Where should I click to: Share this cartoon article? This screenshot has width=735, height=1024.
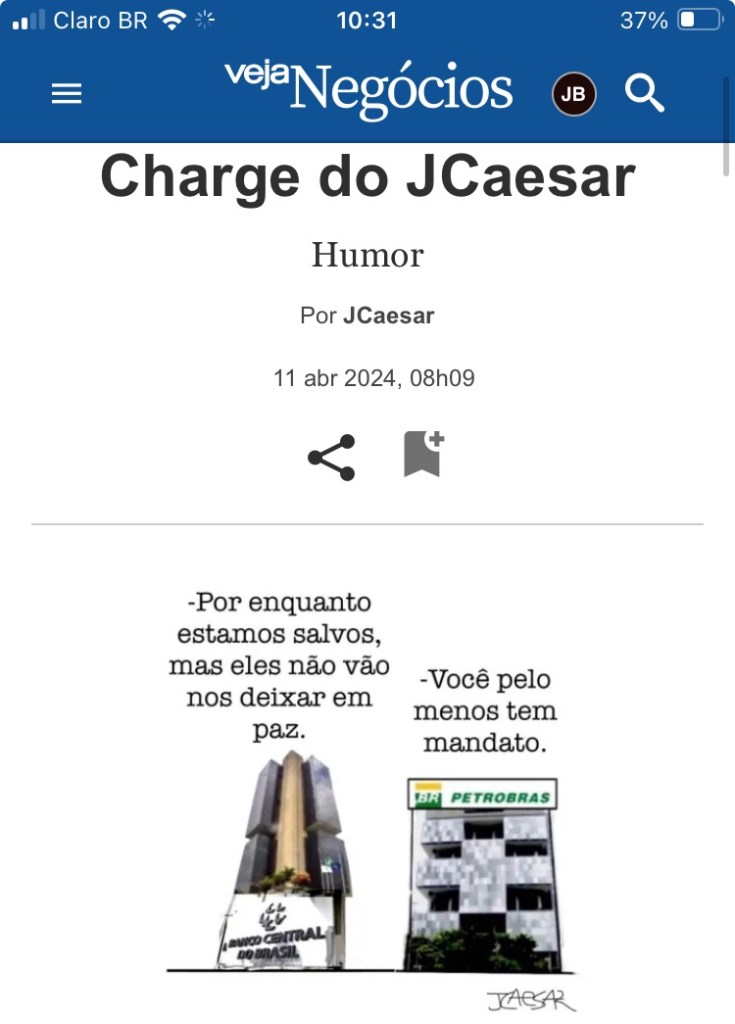[331, 457]
